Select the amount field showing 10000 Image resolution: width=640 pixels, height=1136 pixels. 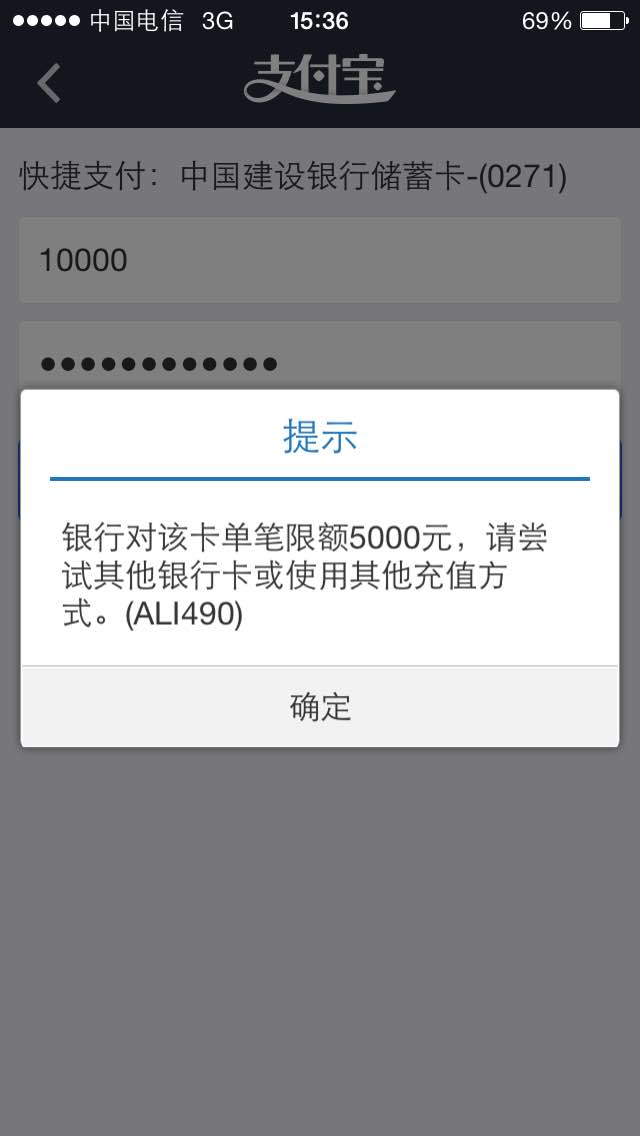tap(320, 261)
